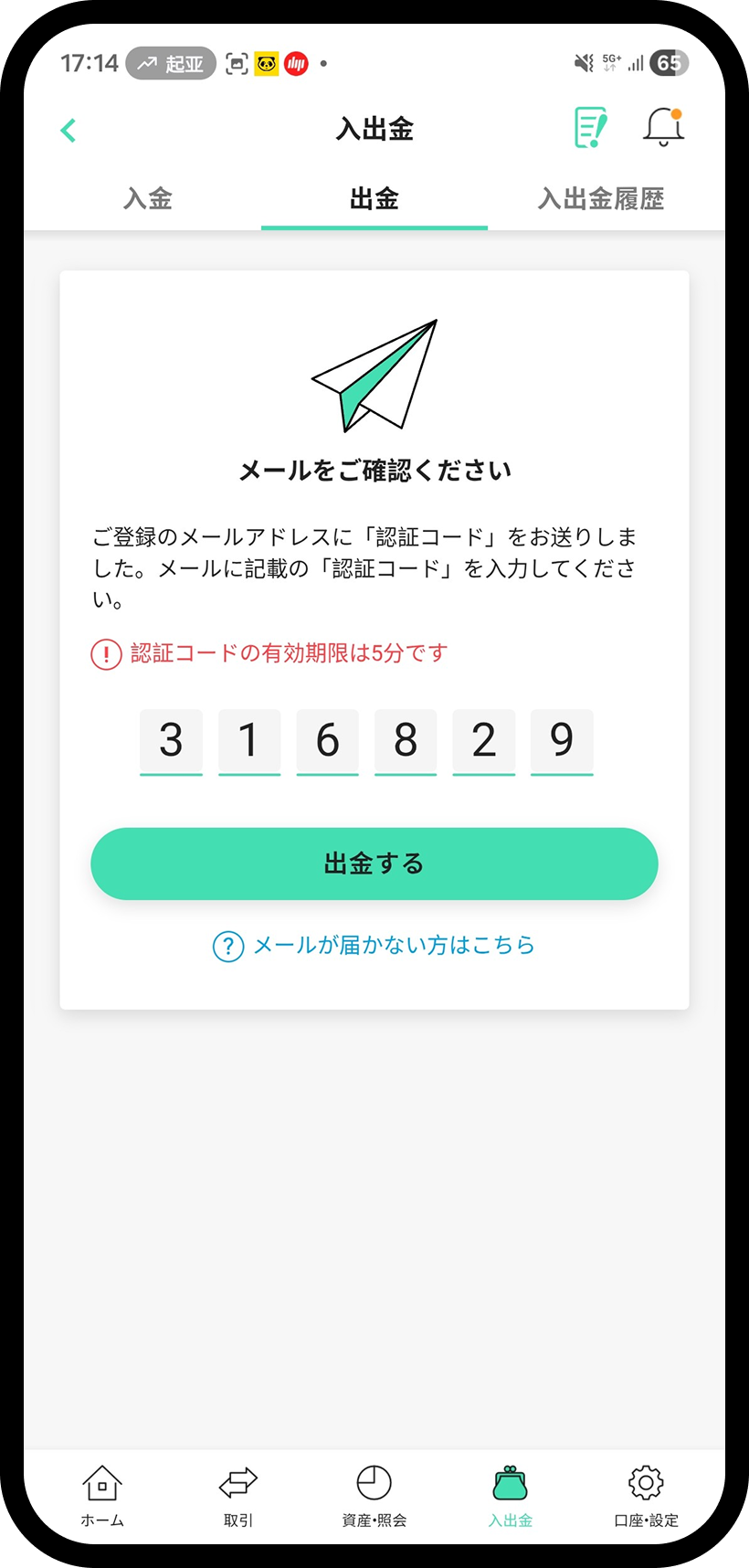Viewport: 749px width, 1568px height.
Task: Tap the panda app status bar icon
Action: pyautogui.click(x=265, y=63)
